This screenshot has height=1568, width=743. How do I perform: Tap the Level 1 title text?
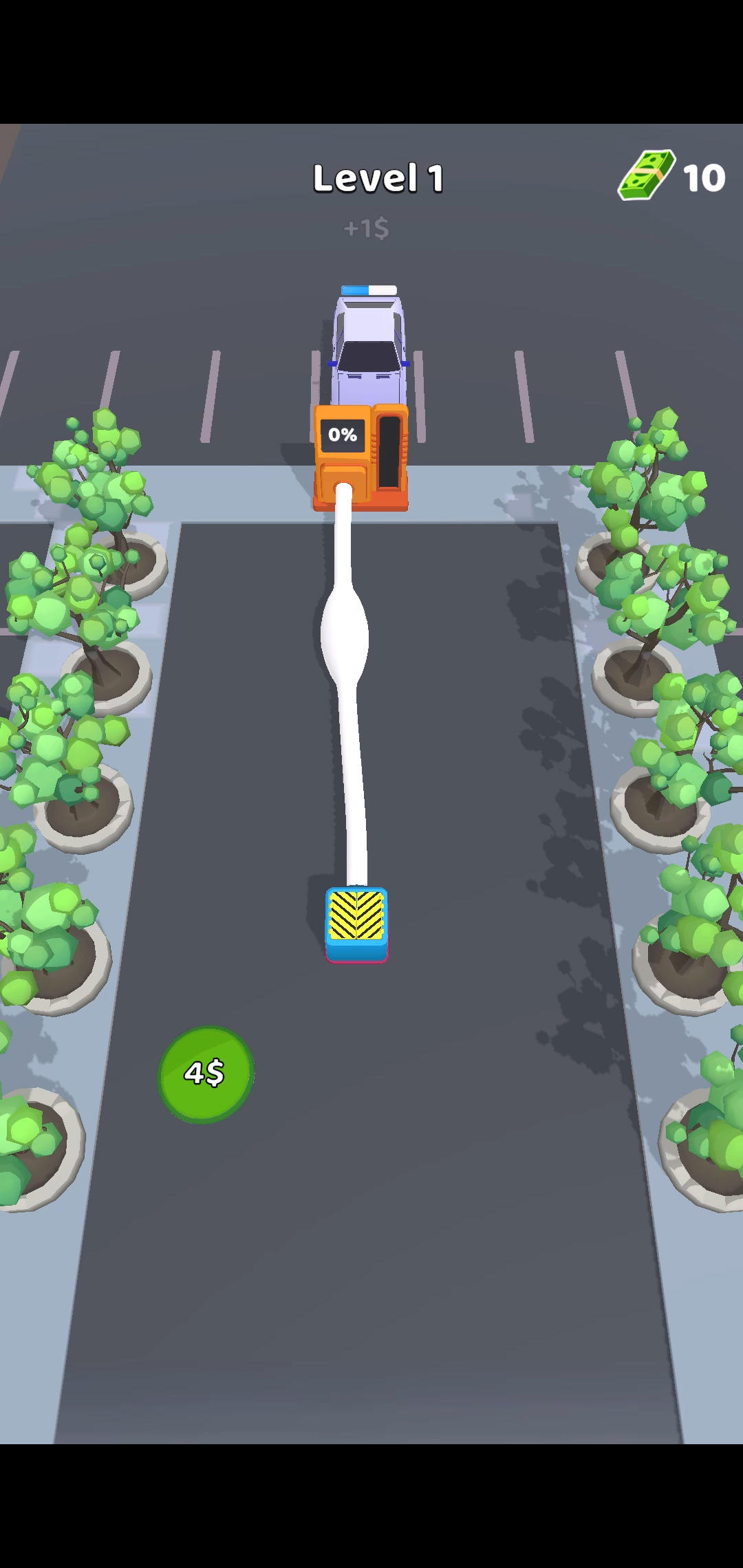coord(377,177)
